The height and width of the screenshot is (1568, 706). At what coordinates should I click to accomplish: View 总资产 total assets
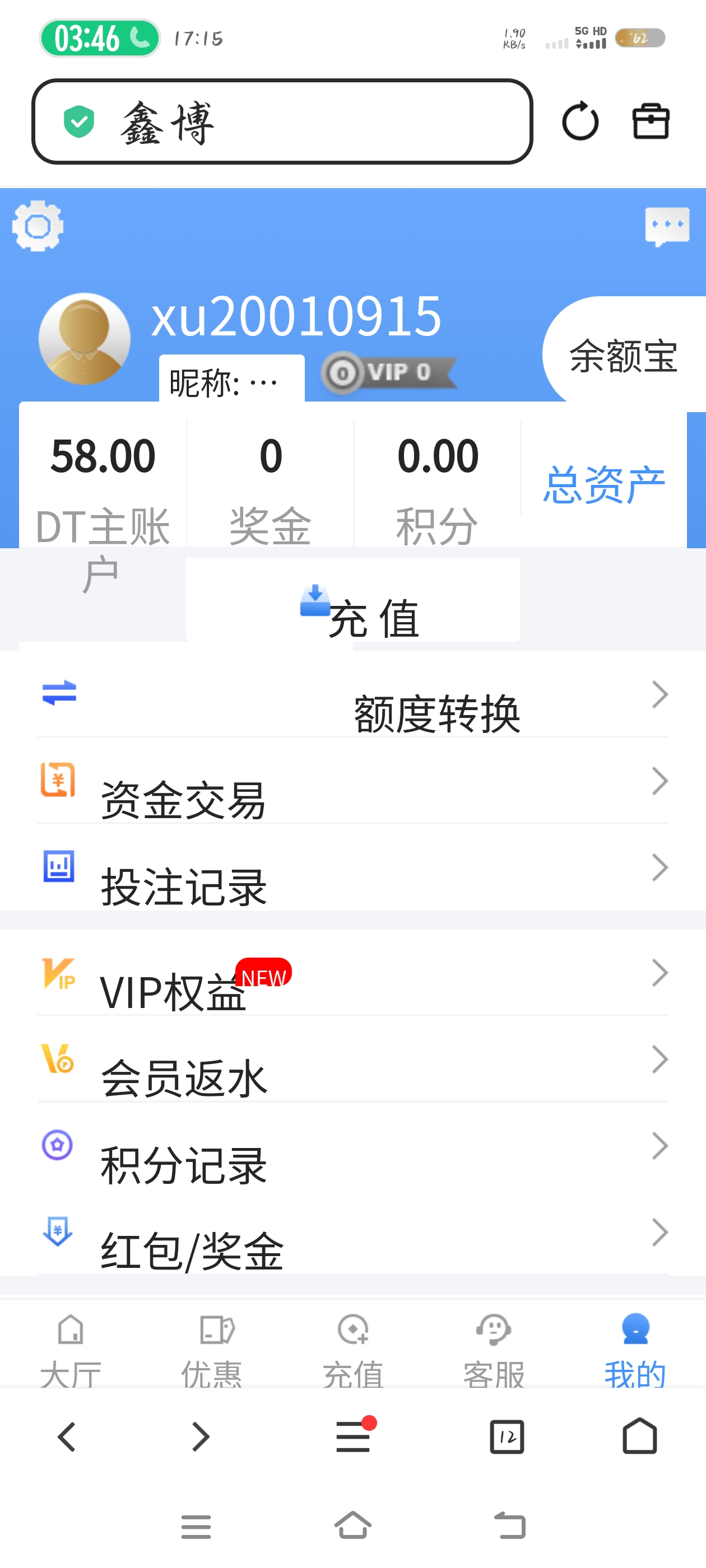(x=603, y=484)
